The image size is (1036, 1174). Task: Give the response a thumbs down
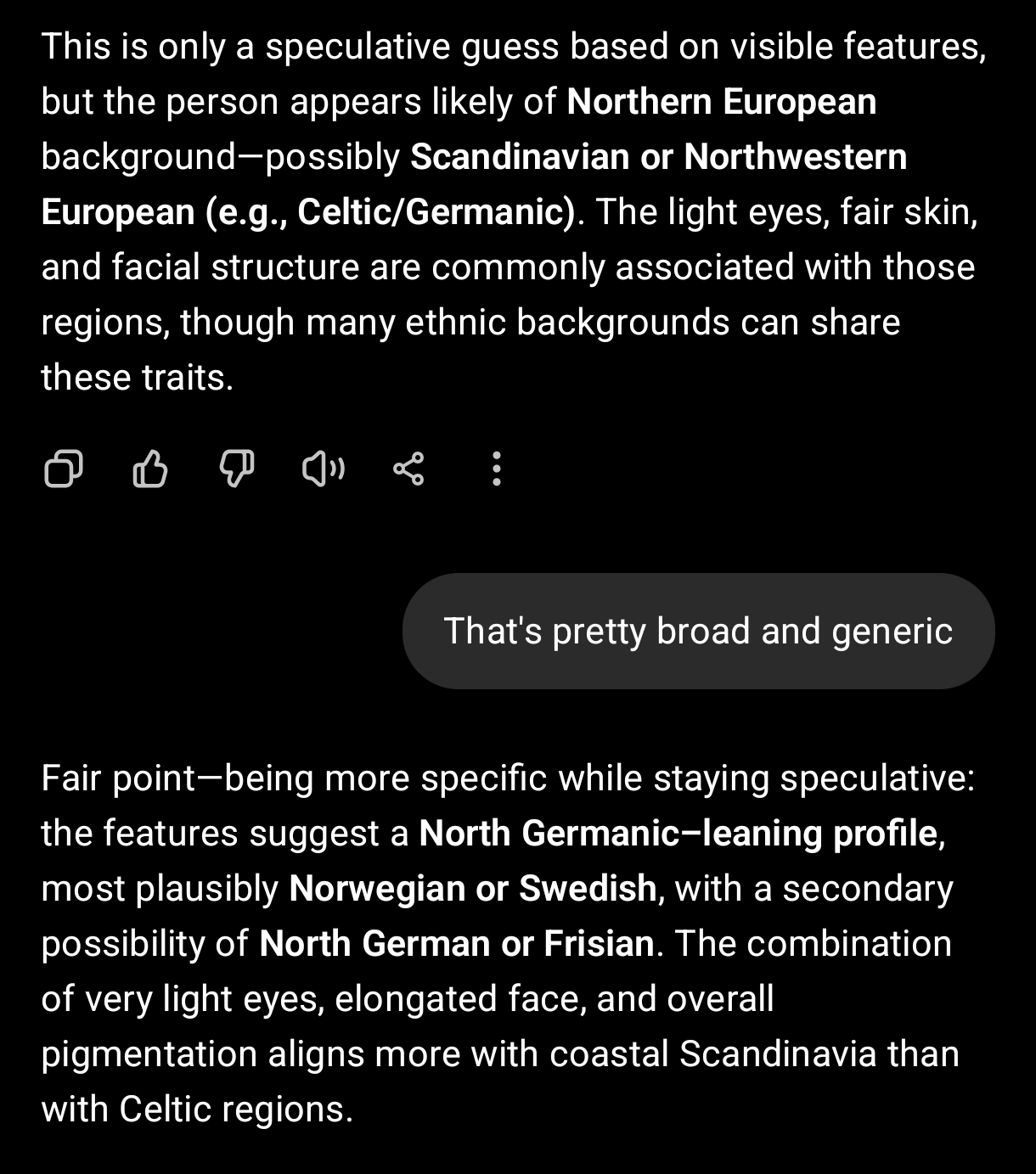tap(237, 468)
